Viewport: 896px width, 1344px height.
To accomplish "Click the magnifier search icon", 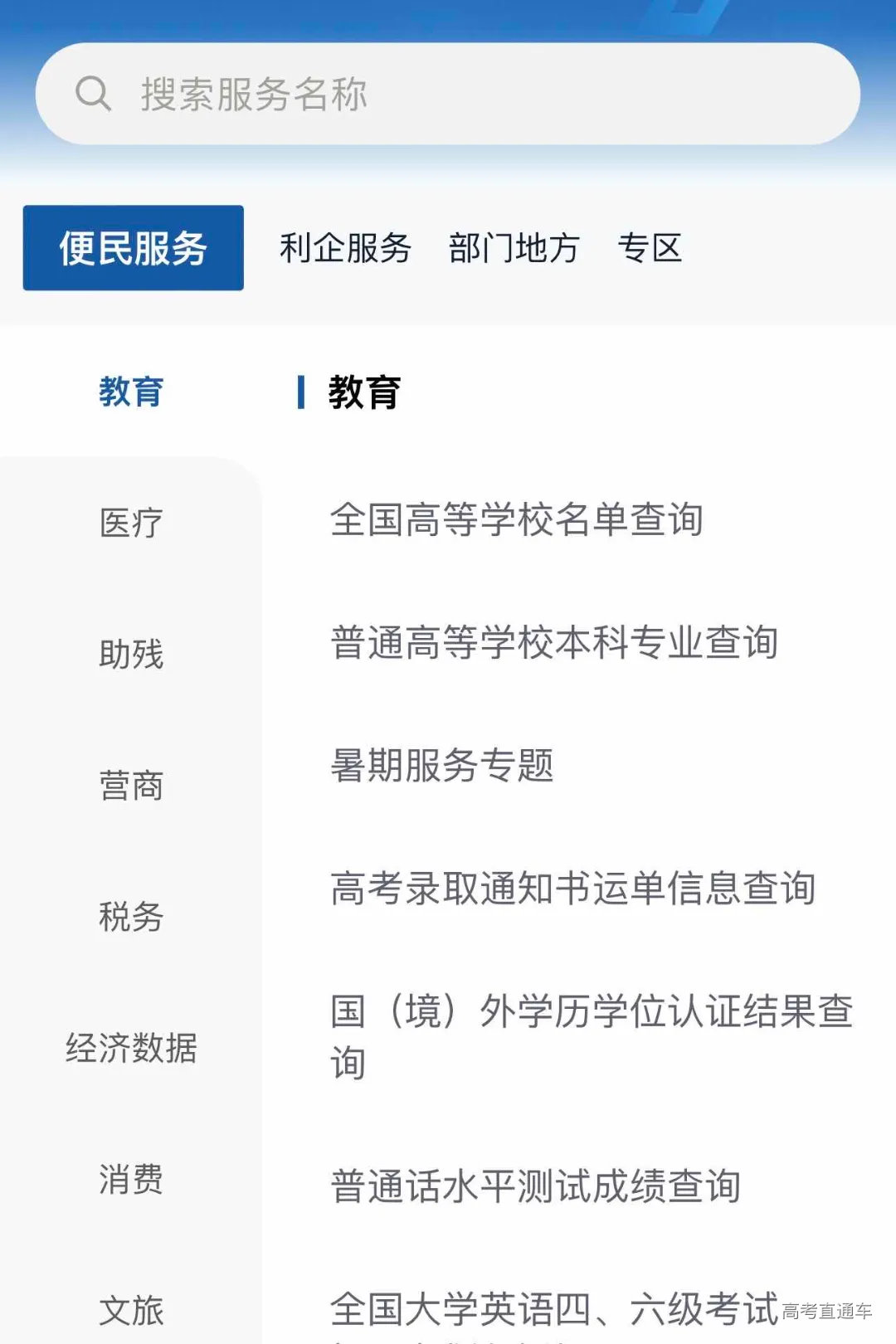I will coord(94,95).
